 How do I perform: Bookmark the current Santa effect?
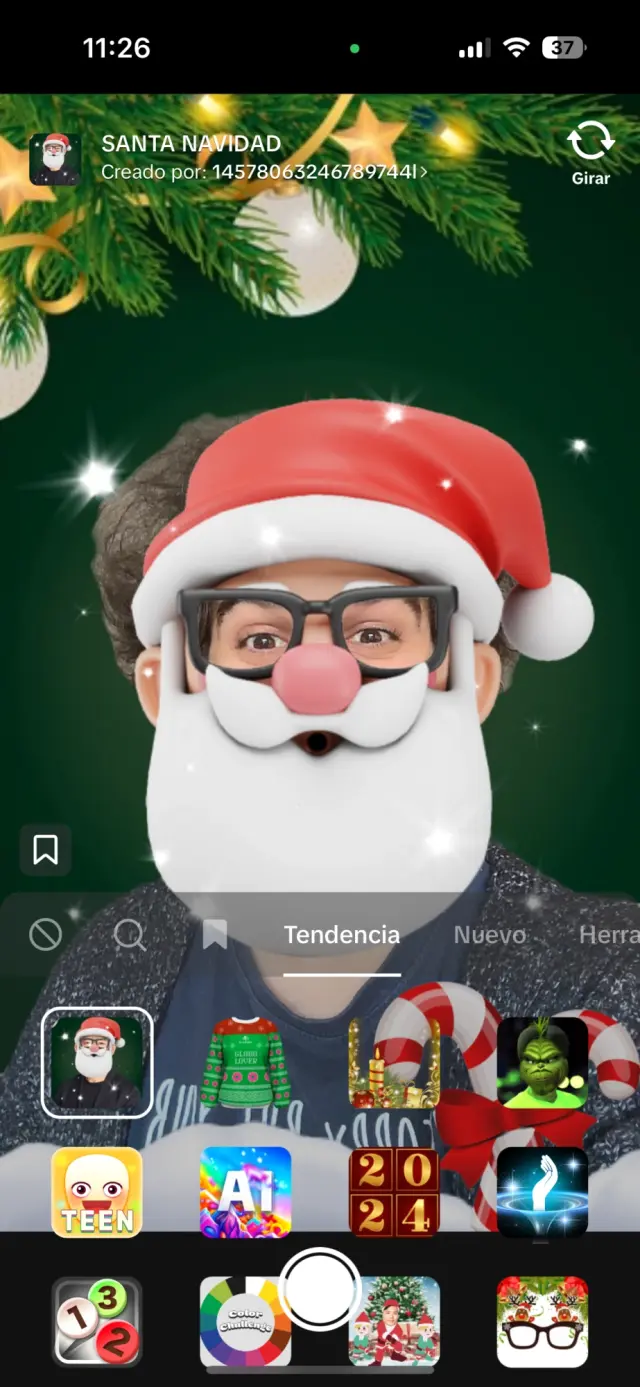point(45,850)
